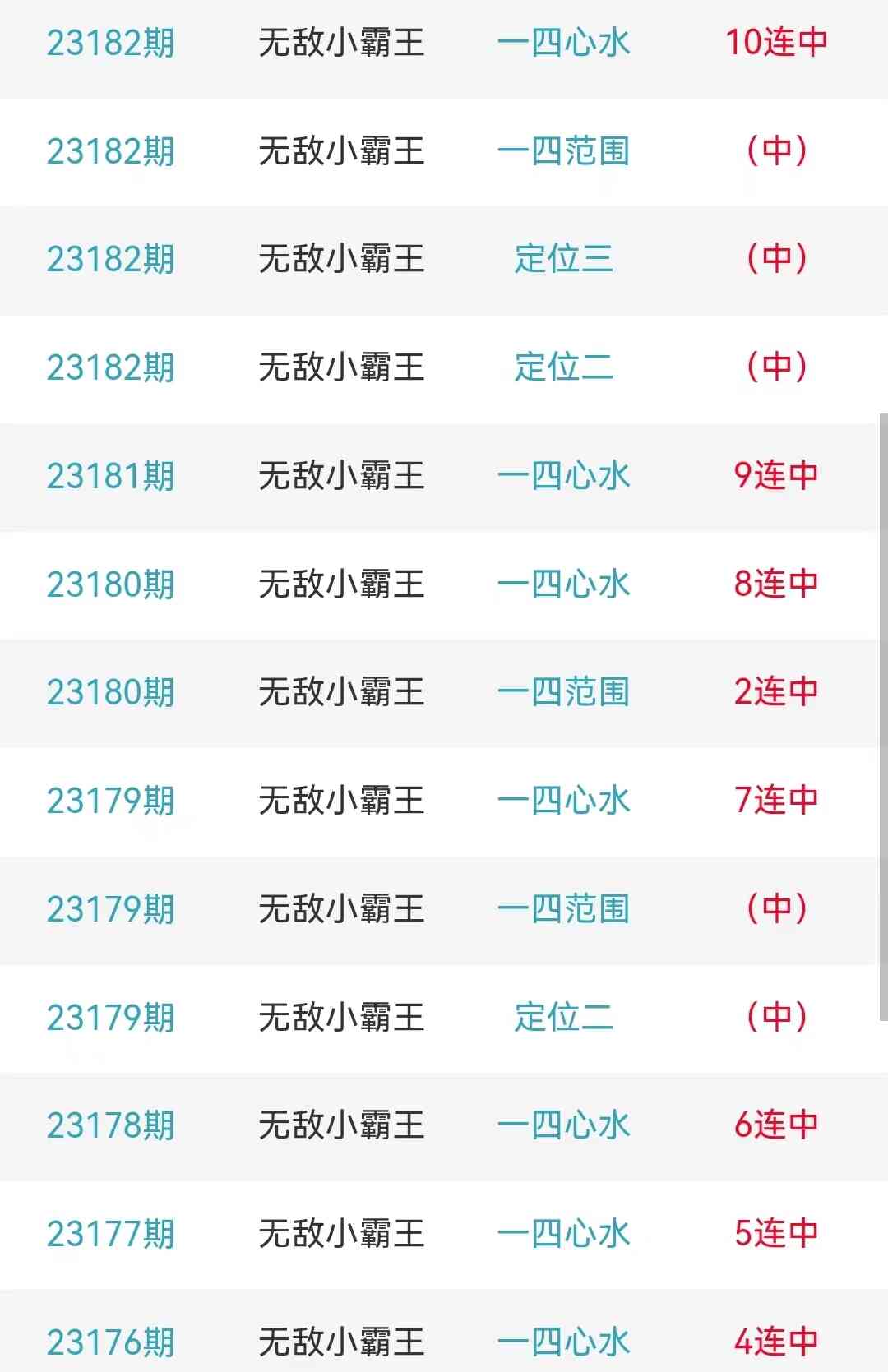View the 23182期 定位三 row

click(x=563, y=259)
